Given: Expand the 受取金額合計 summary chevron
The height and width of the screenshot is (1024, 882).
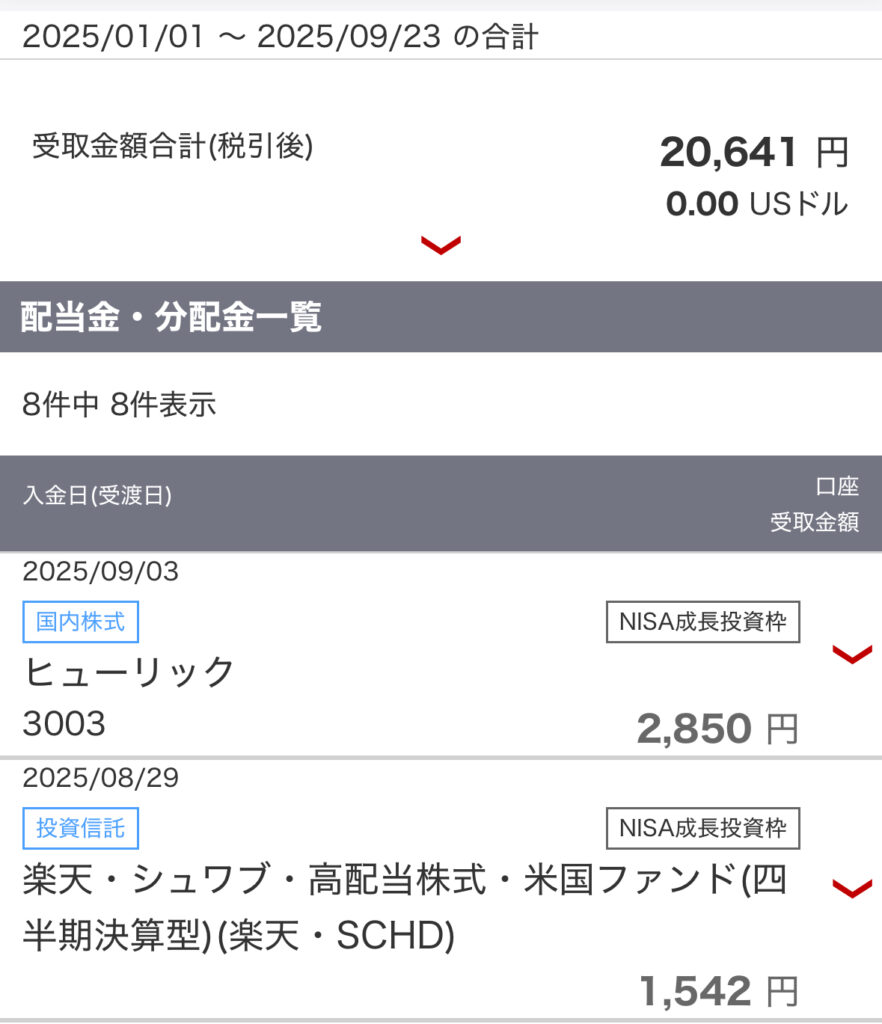Looking at the screenshot, I should pos(441,245).
